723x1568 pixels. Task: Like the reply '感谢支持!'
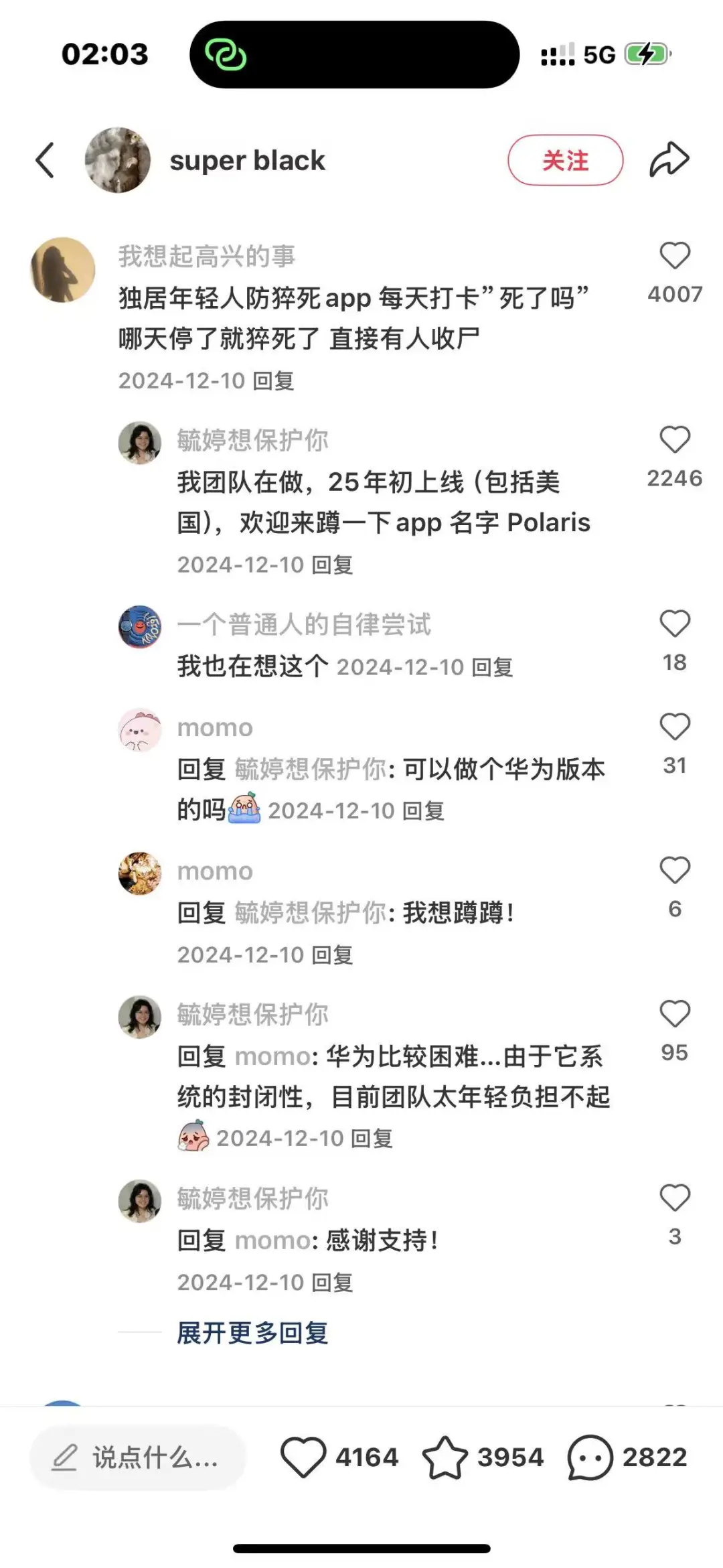pyautogui.click(x=674, y=1198)
